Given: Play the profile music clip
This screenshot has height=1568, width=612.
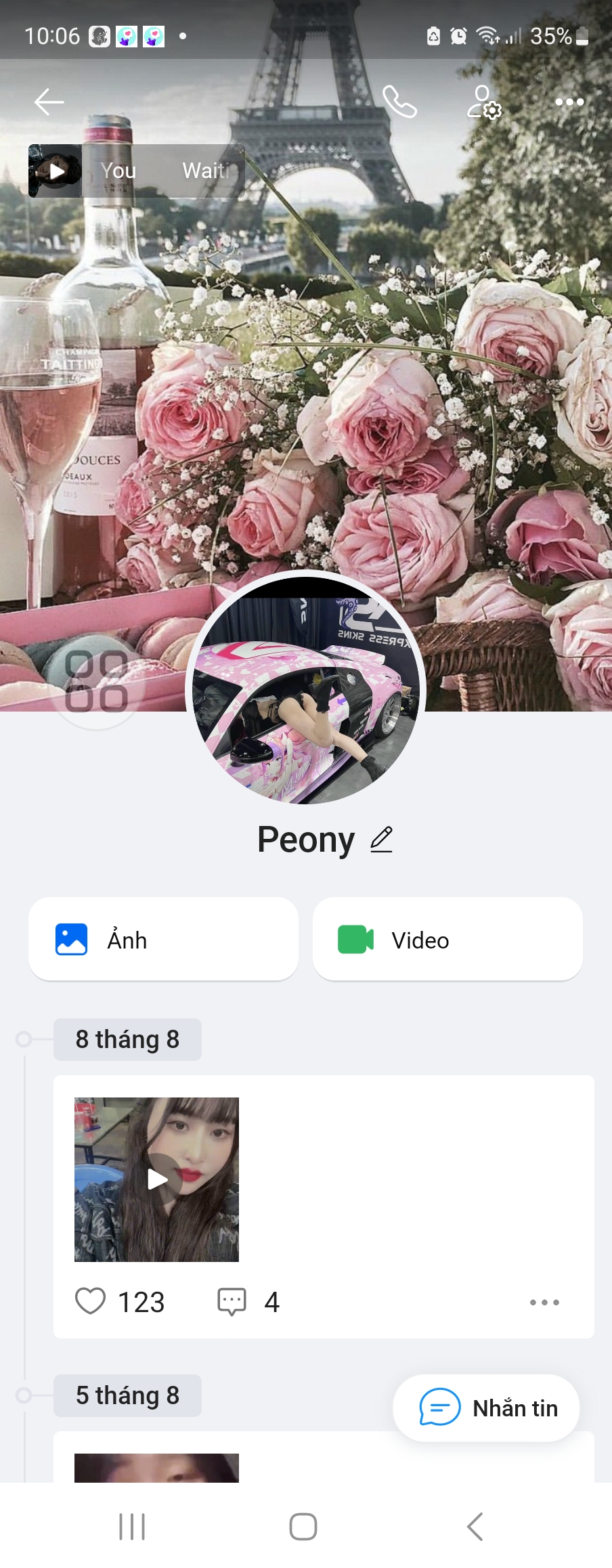Looking at the screenshot, I should 56,171.
